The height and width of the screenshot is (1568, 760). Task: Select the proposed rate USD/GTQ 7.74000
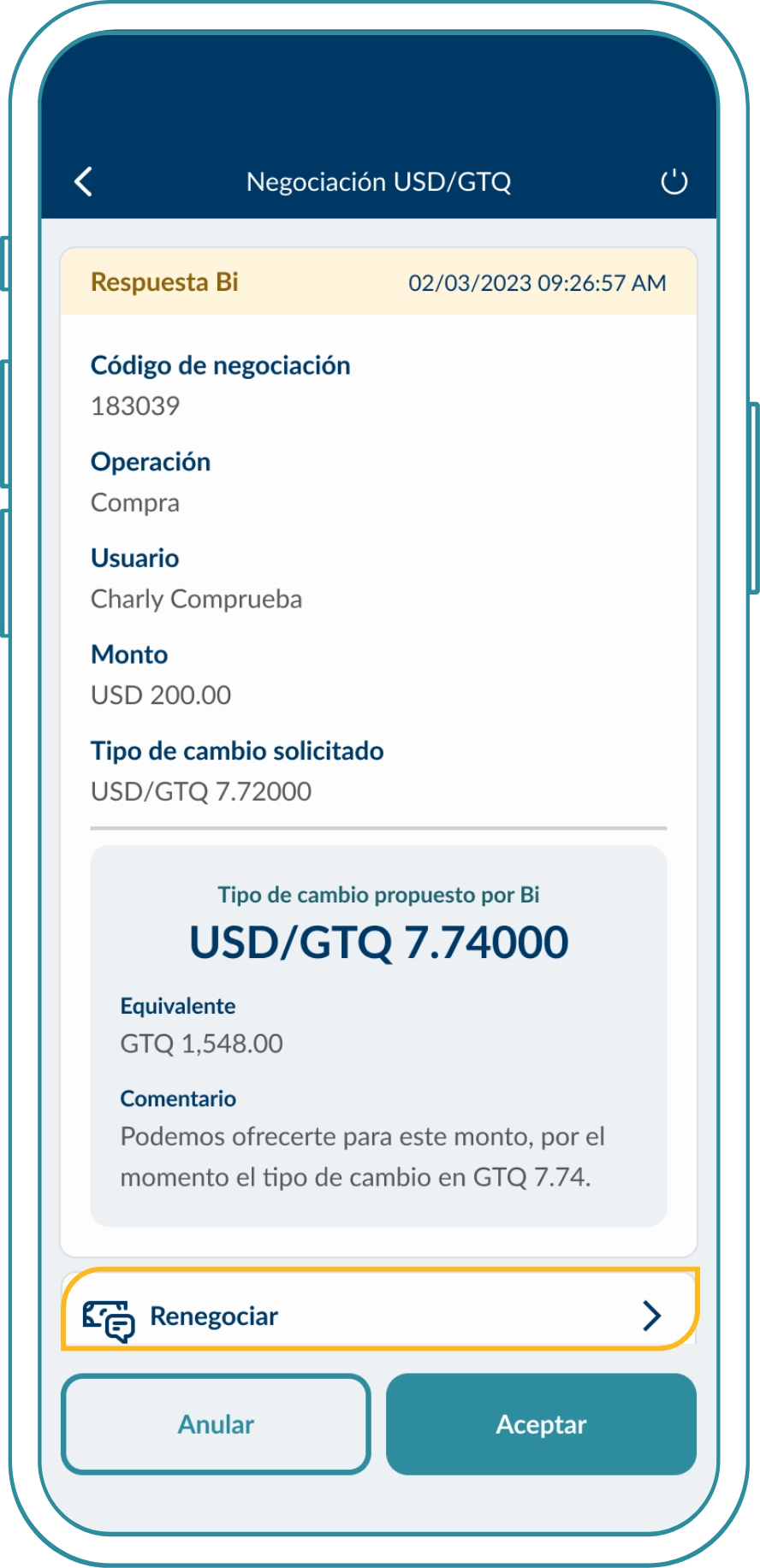coord(379,944)
